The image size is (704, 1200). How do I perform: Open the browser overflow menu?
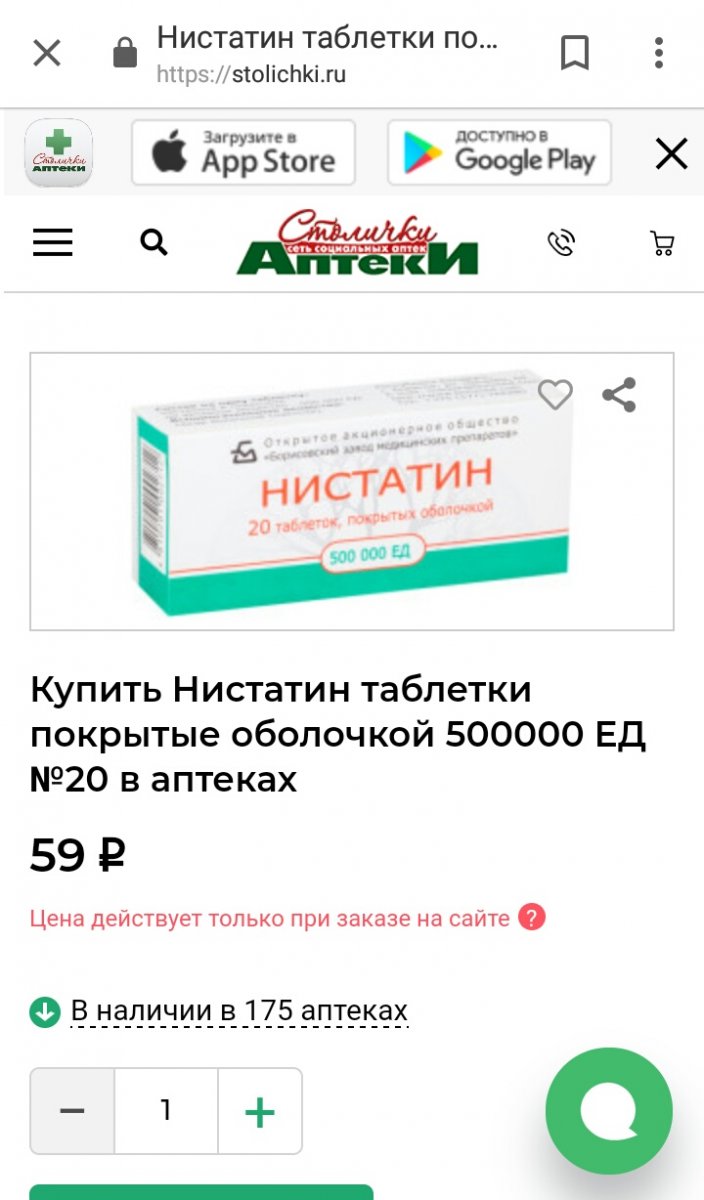659,52
